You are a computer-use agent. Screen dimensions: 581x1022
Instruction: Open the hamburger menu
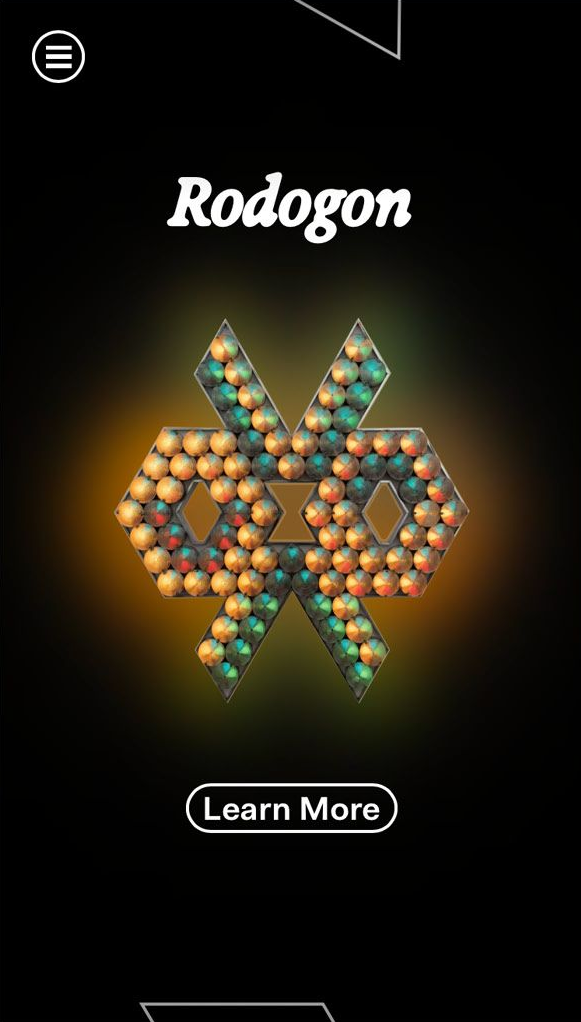tap(58, 57)
